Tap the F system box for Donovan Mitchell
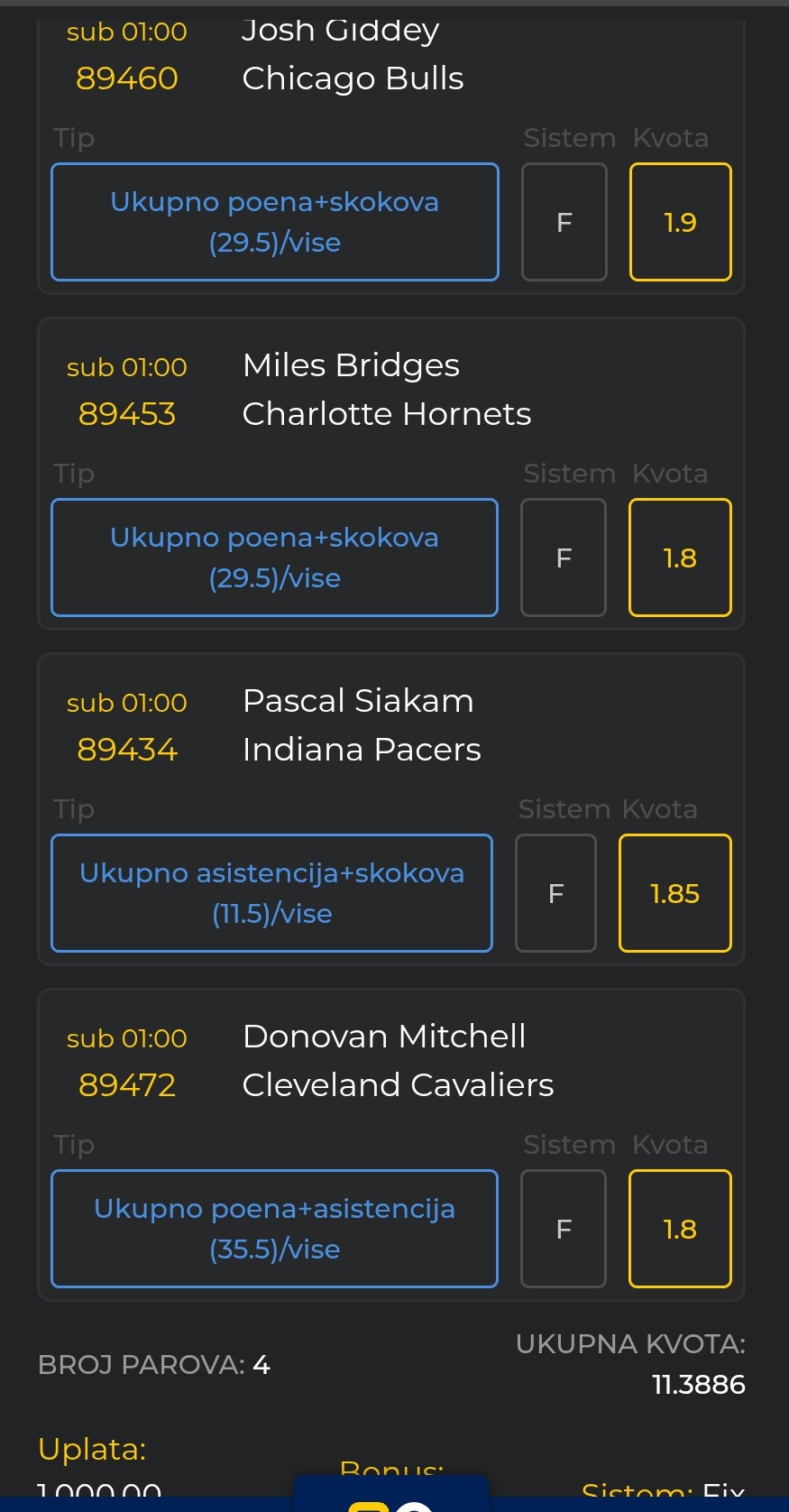789x1512 pixels. 564,1229
